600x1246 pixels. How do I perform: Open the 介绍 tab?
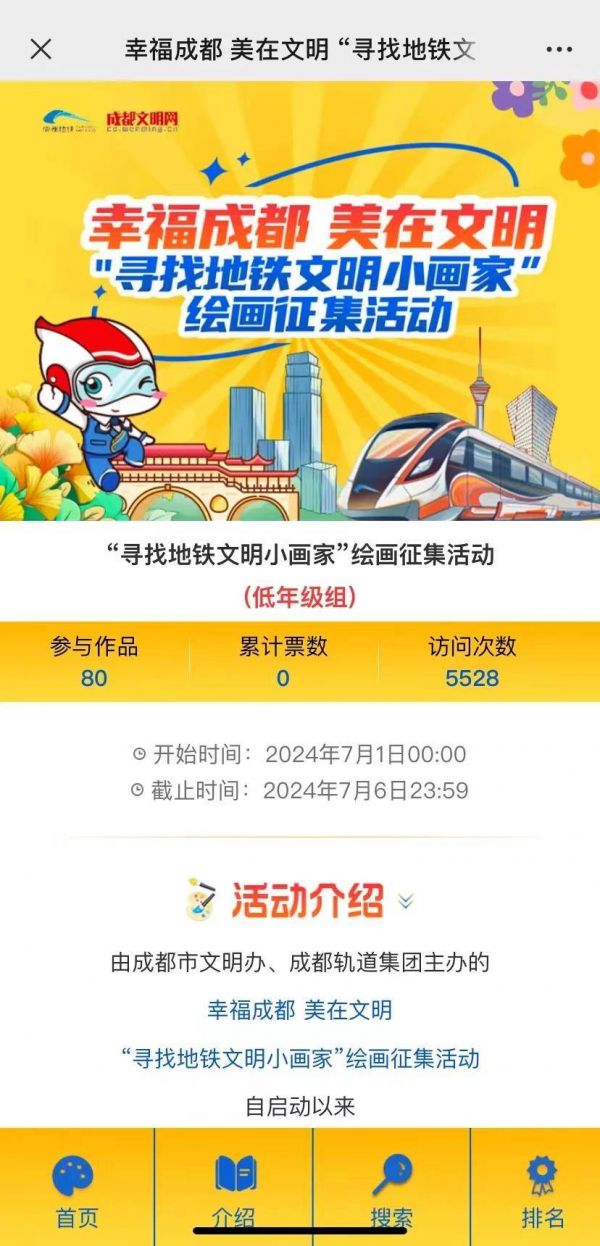[x=234, y=1190]
